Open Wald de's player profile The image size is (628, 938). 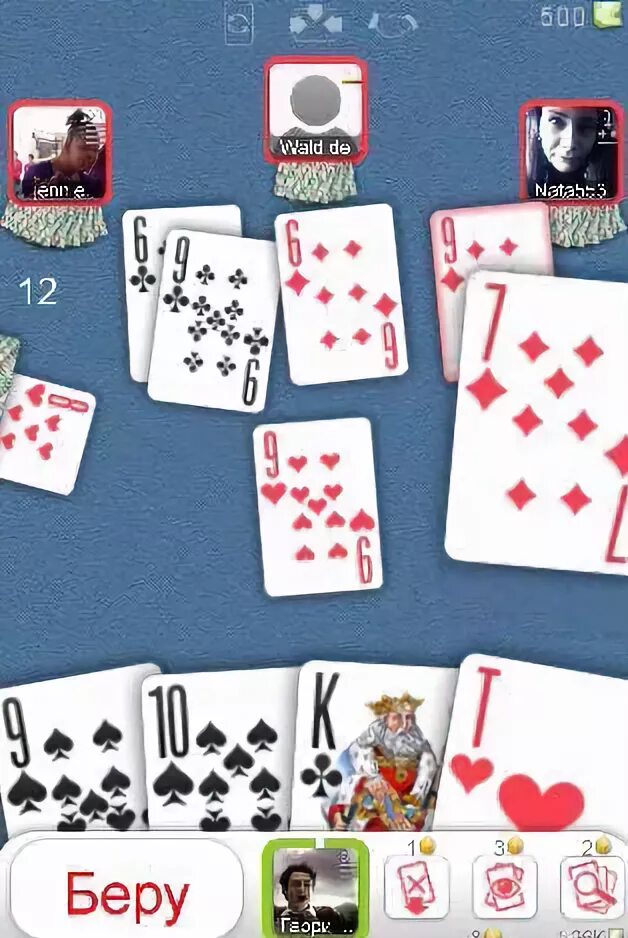click(x=315, y=110)
